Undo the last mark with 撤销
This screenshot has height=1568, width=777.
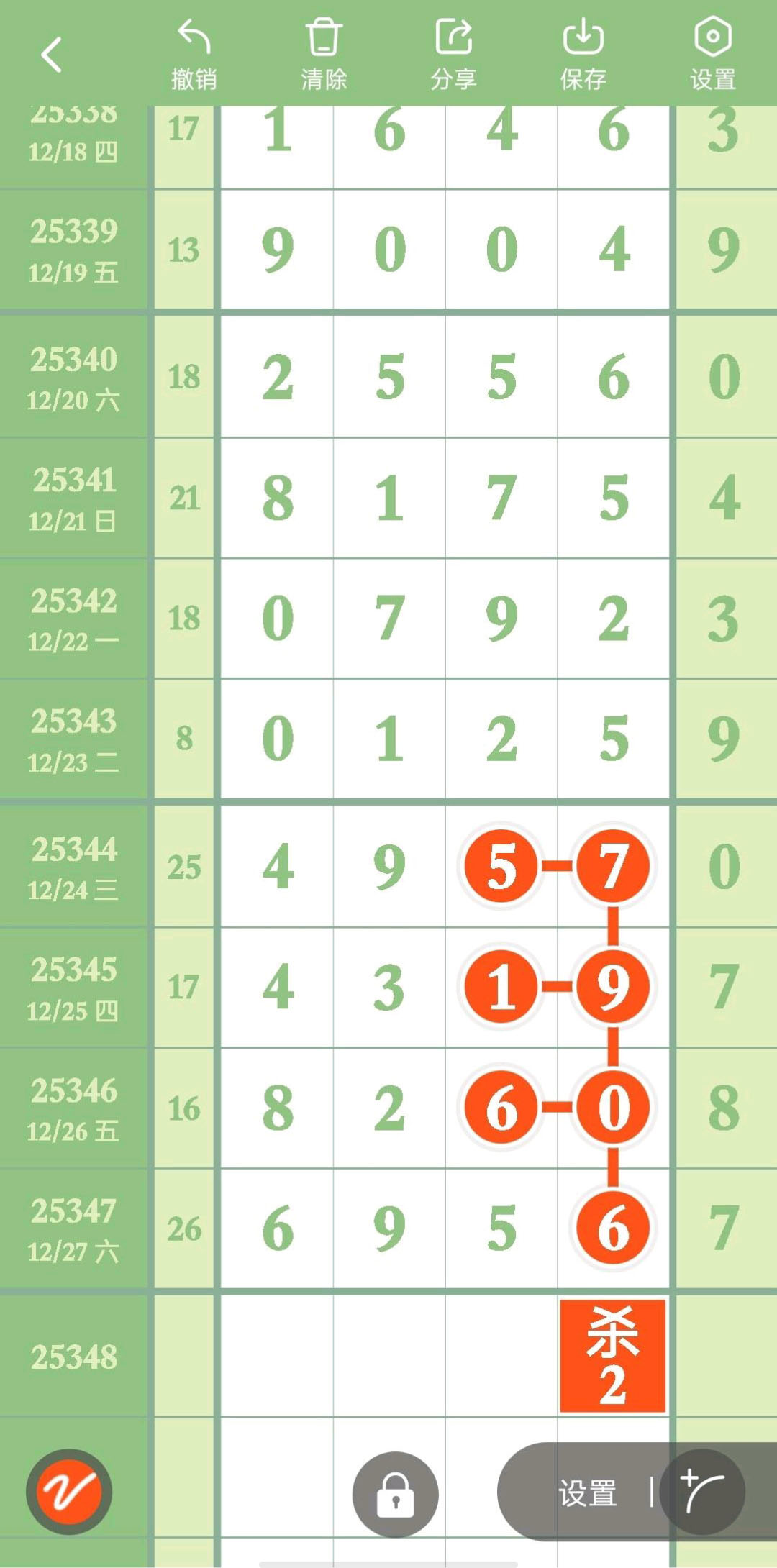194,54
